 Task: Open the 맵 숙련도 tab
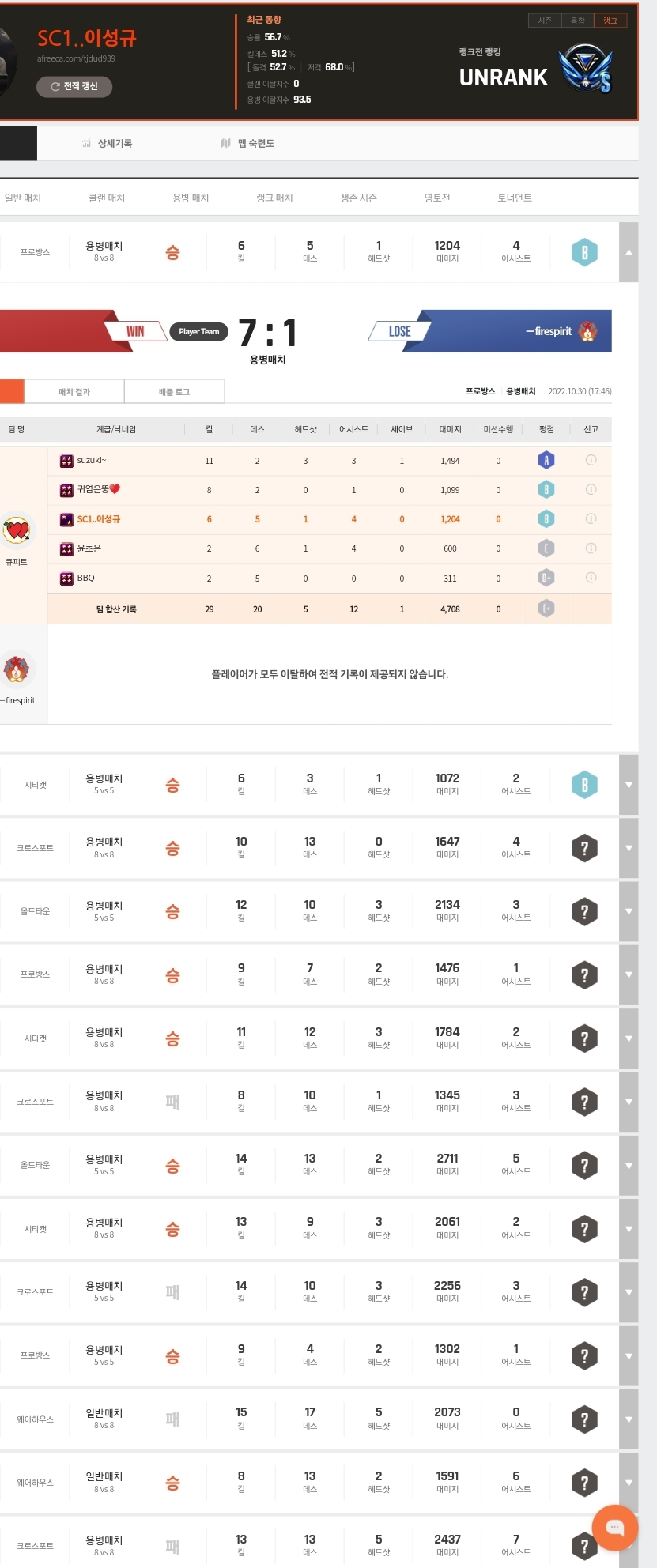[x=247, y=143]
